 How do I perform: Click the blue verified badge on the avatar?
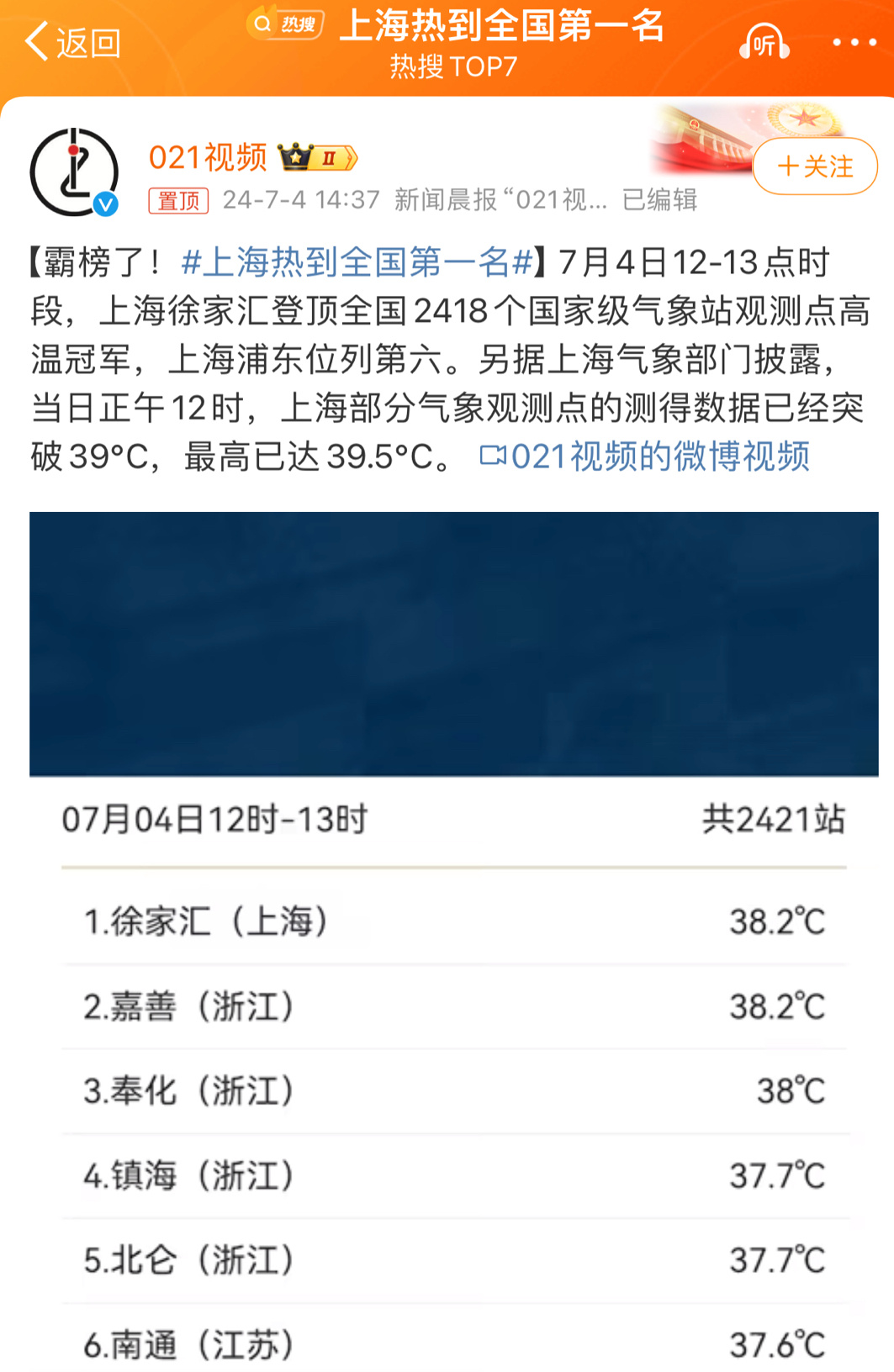coord(103,203)
